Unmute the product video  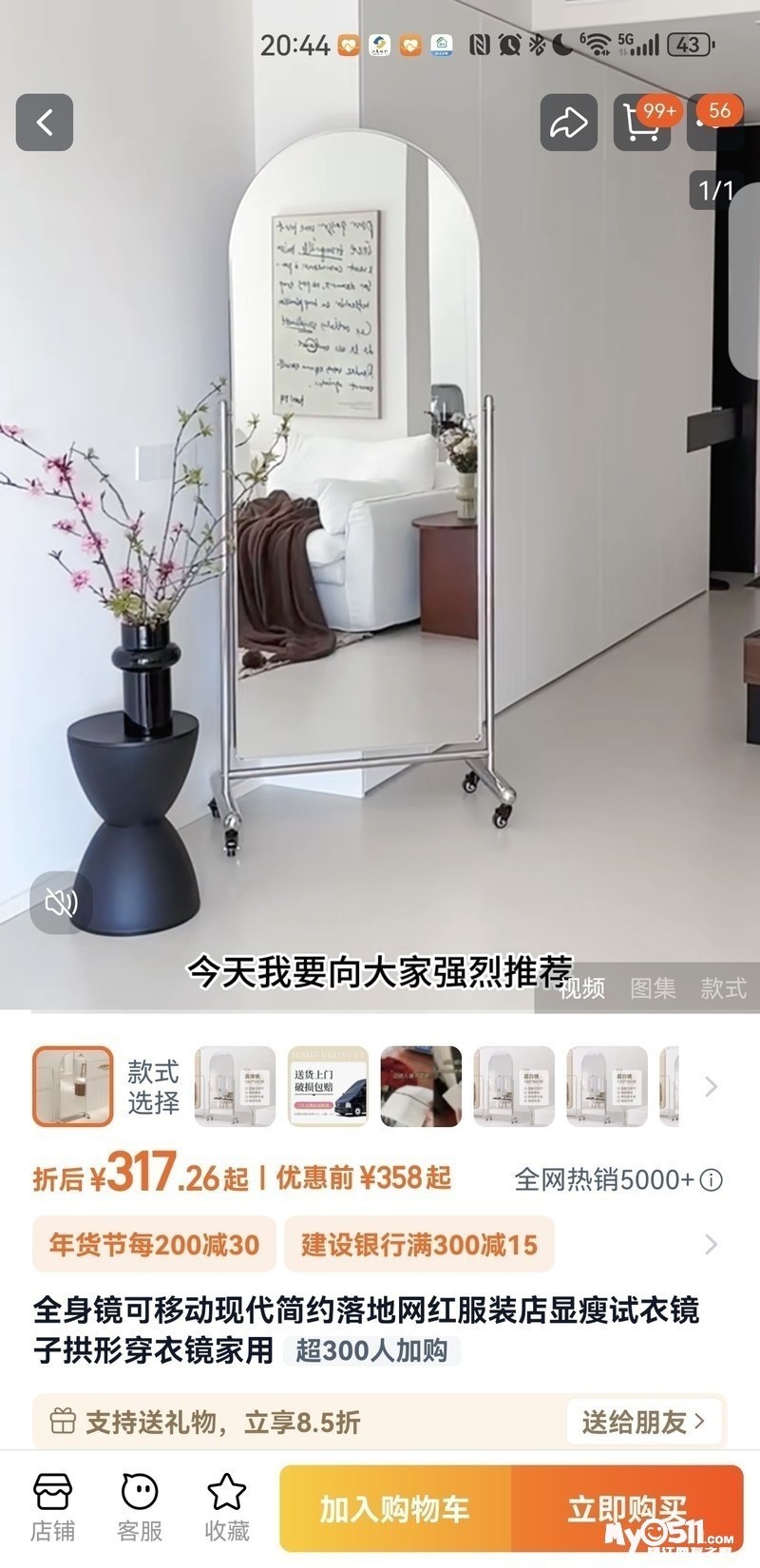click(60, 902)
